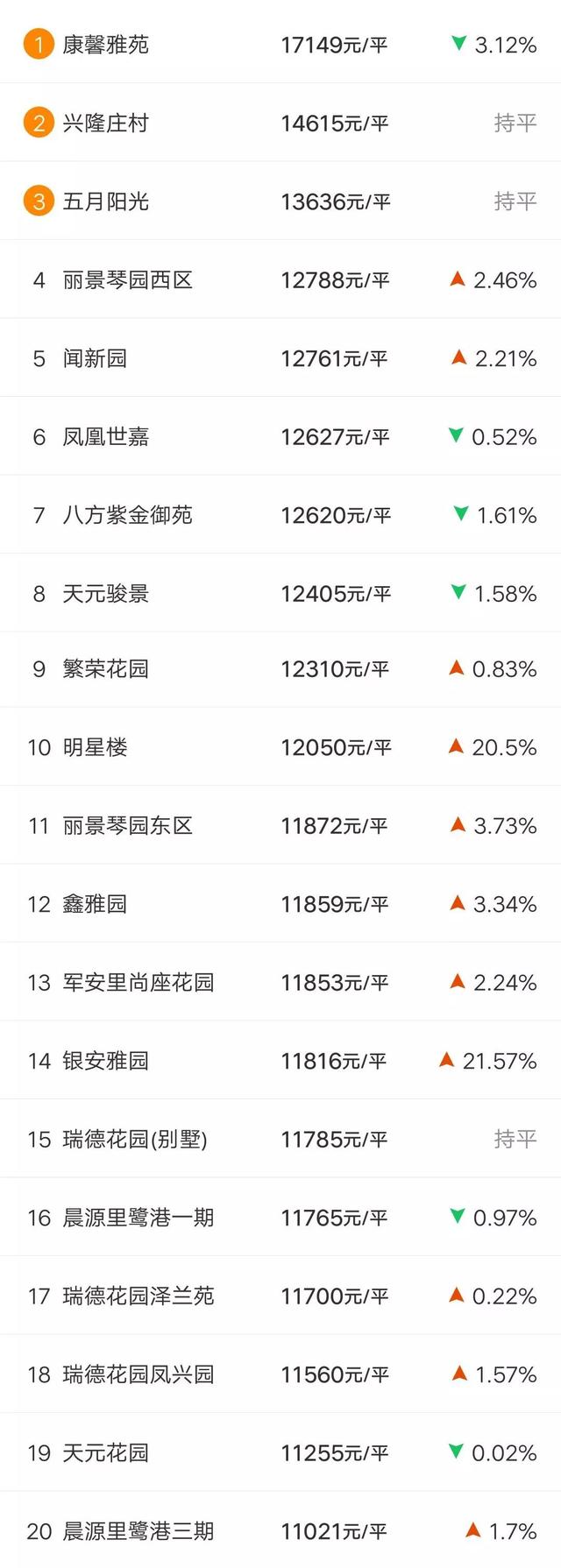Select 晨源里鹭港三期 ranked twentieth
The width and height of the screenshot is (561, 1568).
(280, 1530)
